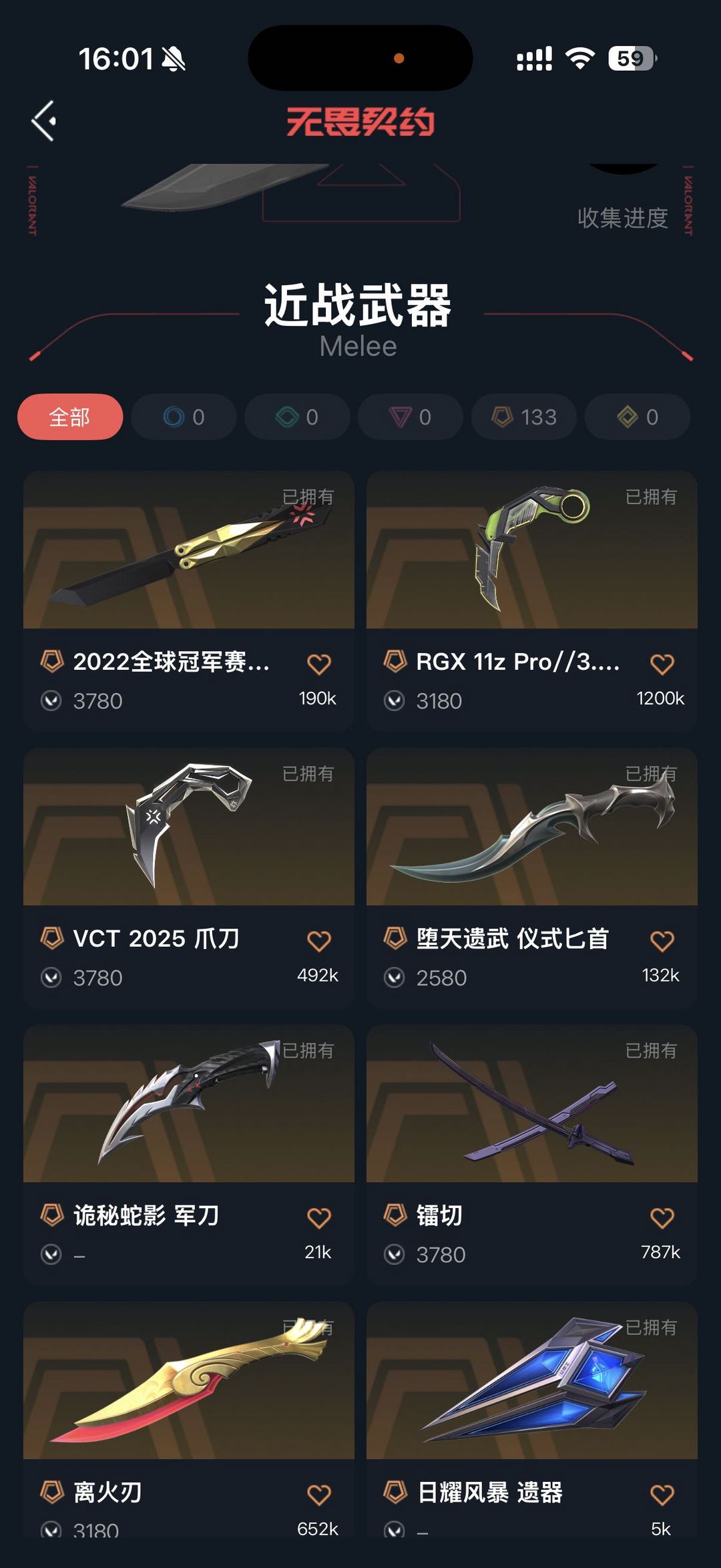The height and width of the screenshot is (1568, 721).
Task: Click the tier badge icon on 日耀风暴 遗器 card
Action: (x=396, y=1493)
